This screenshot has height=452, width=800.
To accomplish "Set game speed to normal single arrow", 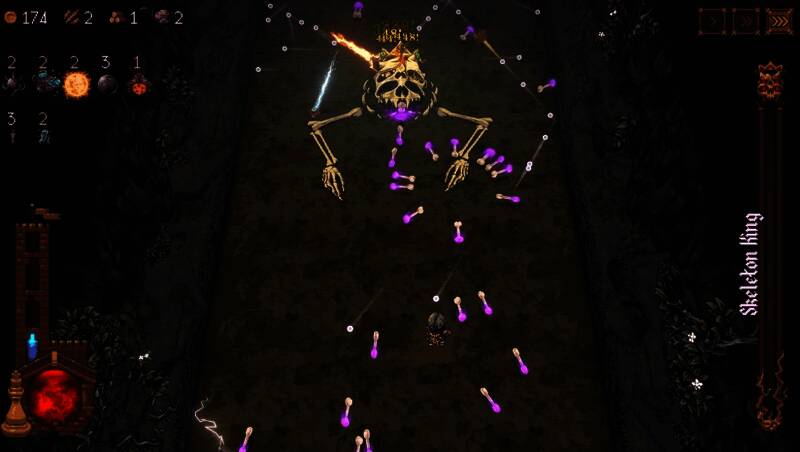I will coord(712,21).
